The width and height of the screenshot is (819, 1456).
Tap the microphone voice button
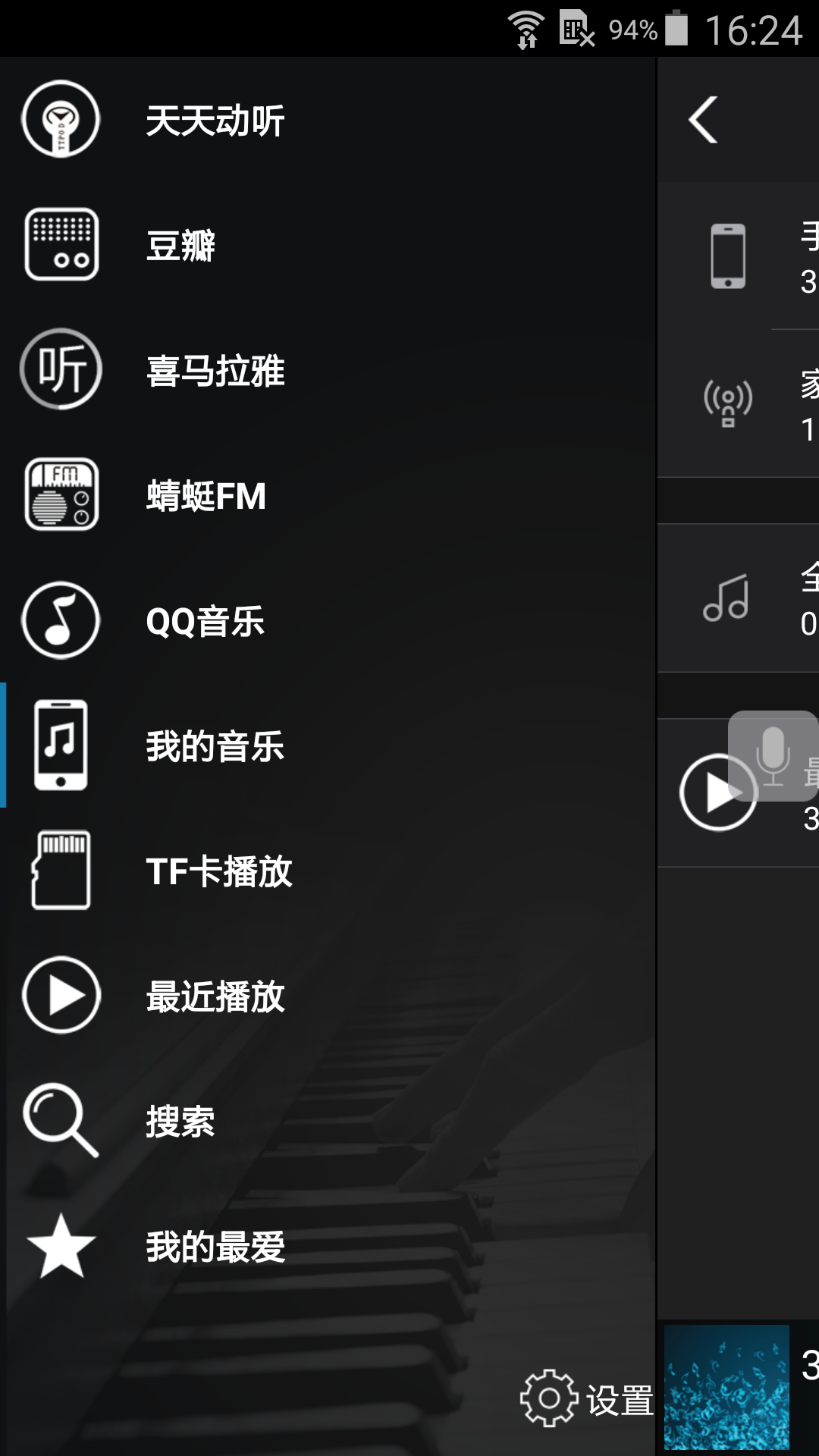point(773,755)
